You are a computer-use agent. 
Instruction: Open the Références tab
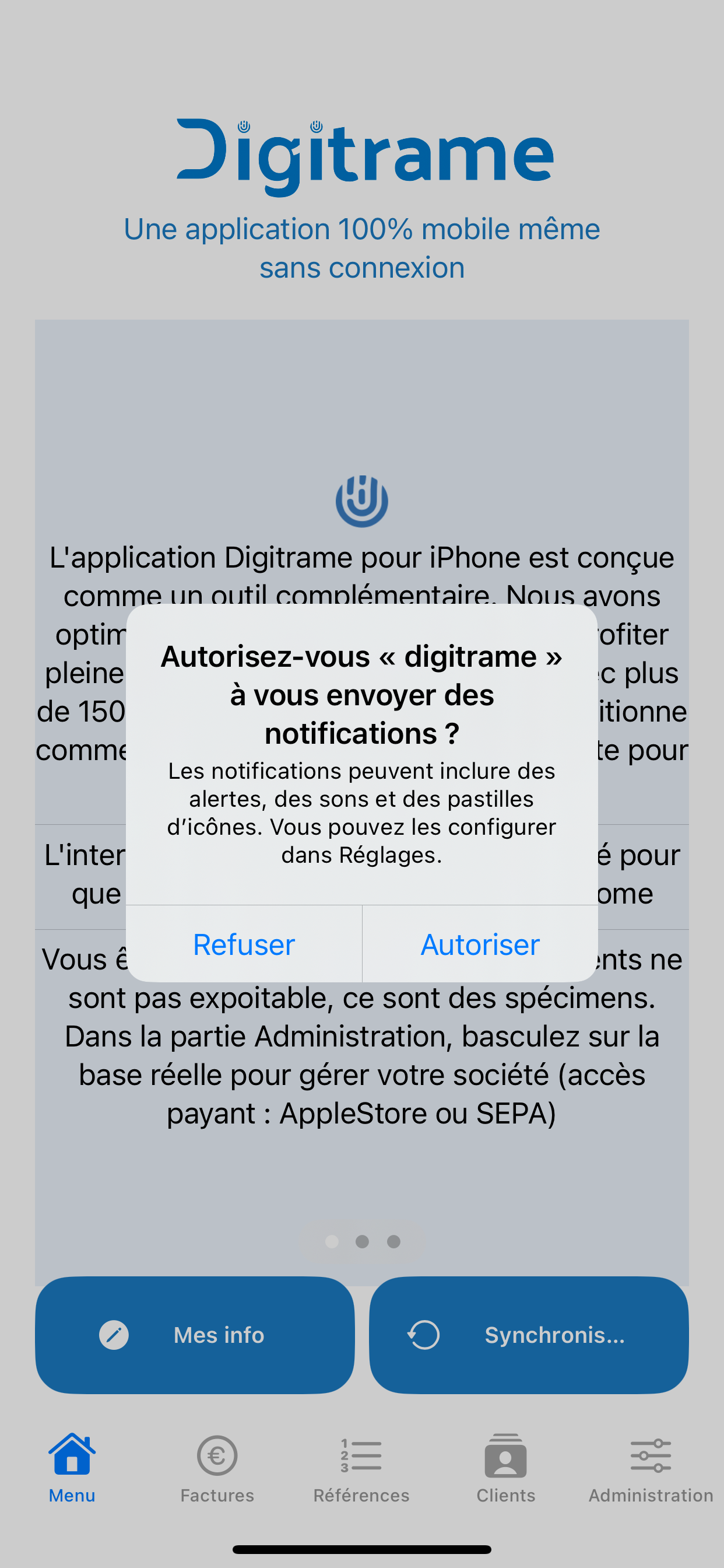[361, 1468]
